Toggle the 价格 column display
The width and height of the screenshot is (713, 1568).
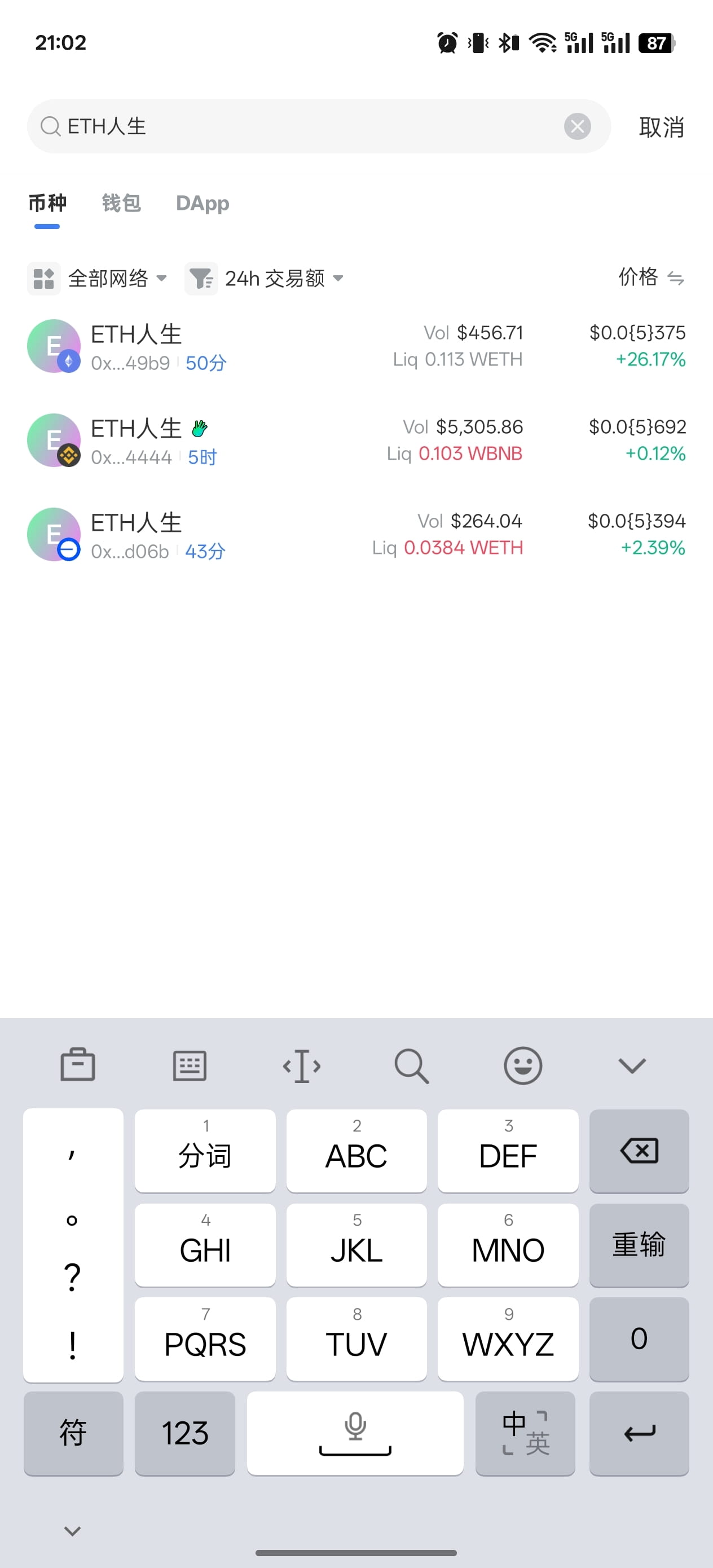click(x=651, y=277)
